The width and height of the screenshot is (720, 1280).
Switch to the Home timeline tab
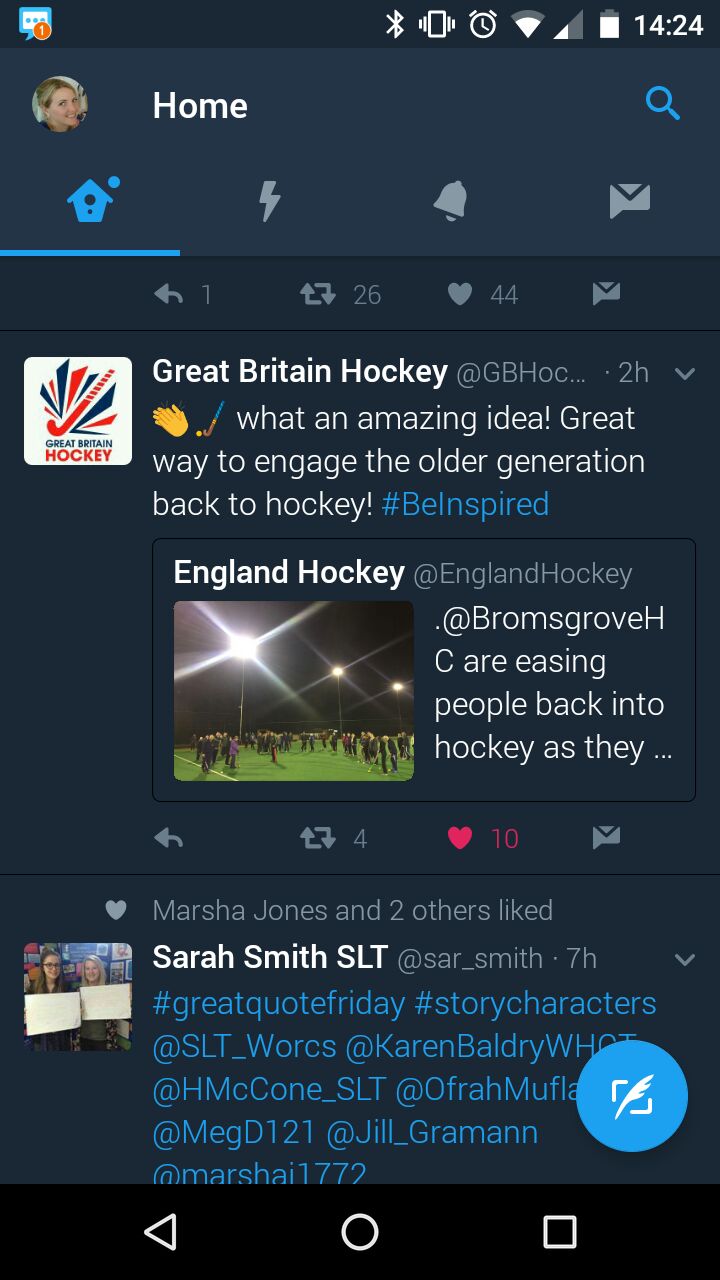click(x=90, y=200)
